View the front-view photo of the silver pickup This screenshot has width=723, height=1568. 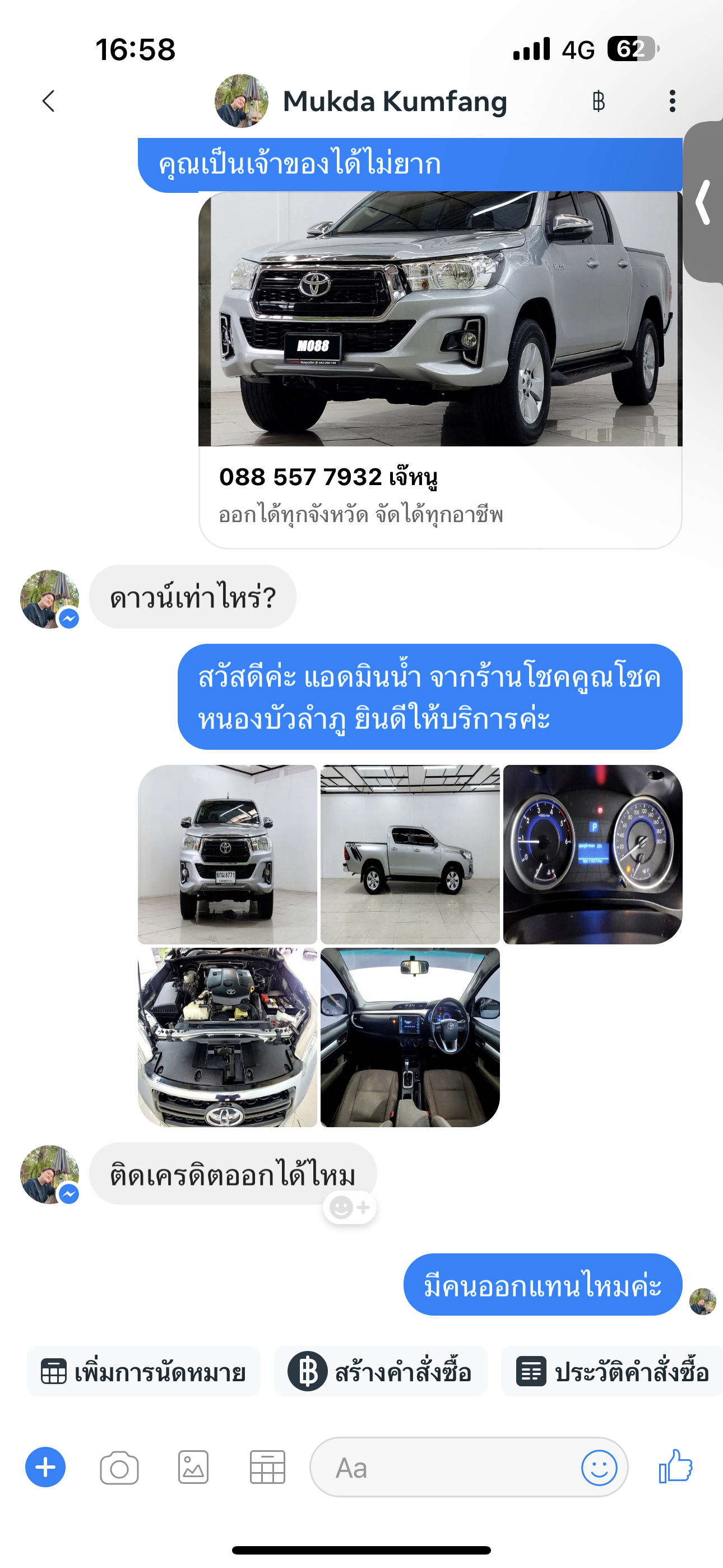click(228, 854)
